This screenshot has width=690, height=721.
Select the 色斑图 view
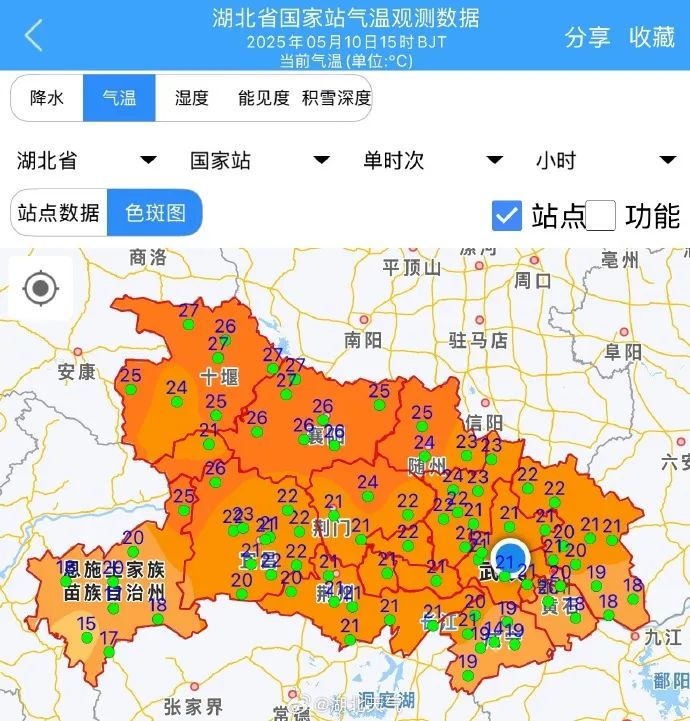tap(155, 213)
